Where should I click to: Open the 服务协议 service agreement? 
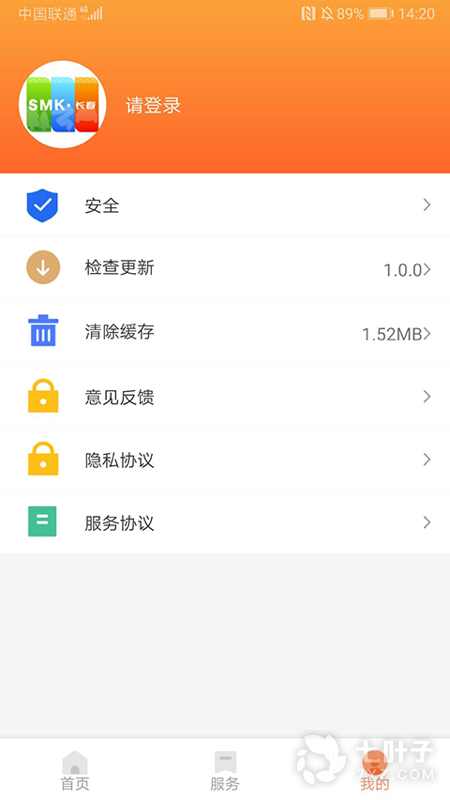pyautogui.click(x=225, y=522)
